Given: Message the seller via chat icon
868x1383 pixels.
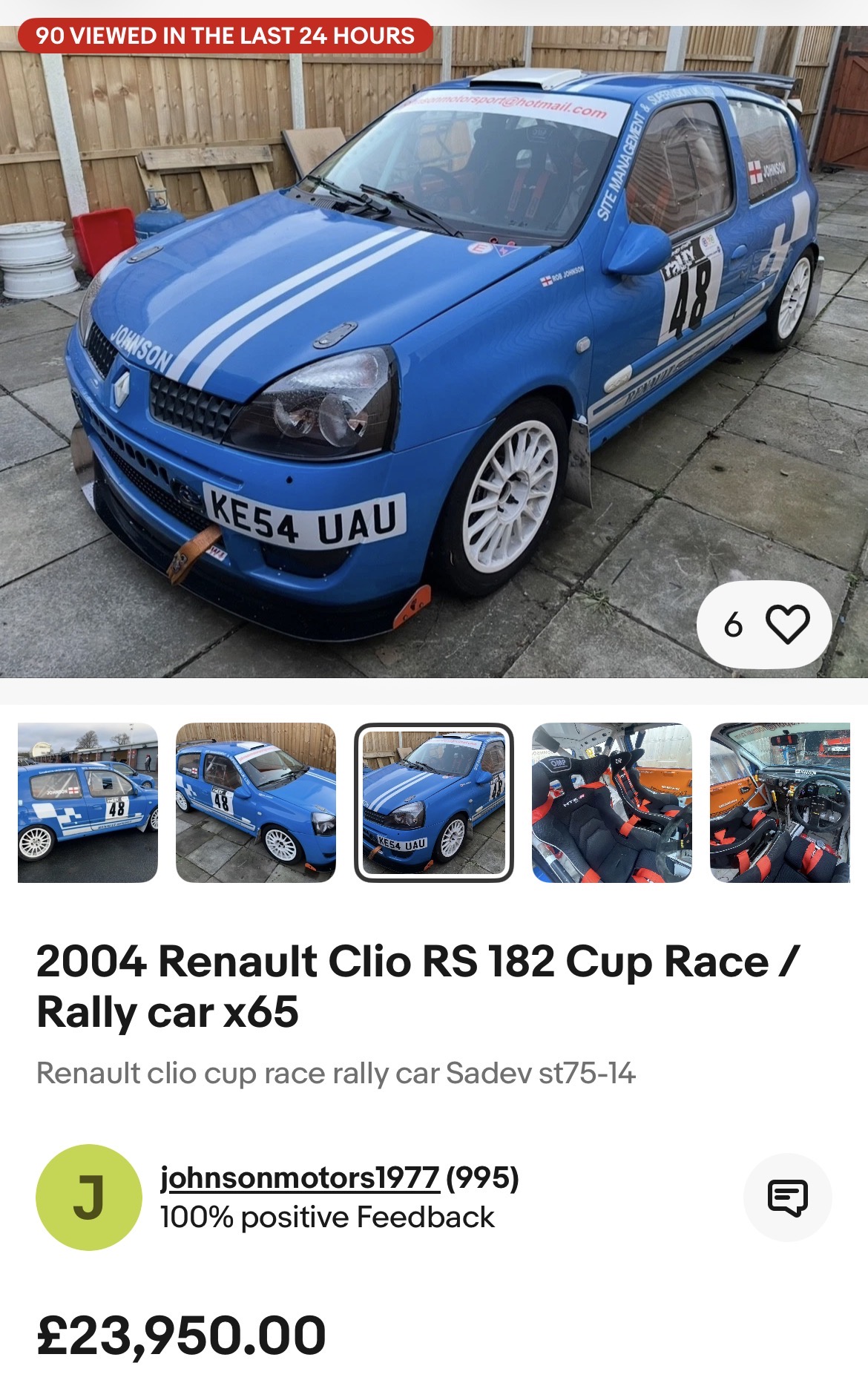Looking at the screenshot, I should pyautogui.click(x=787, y=1197).
